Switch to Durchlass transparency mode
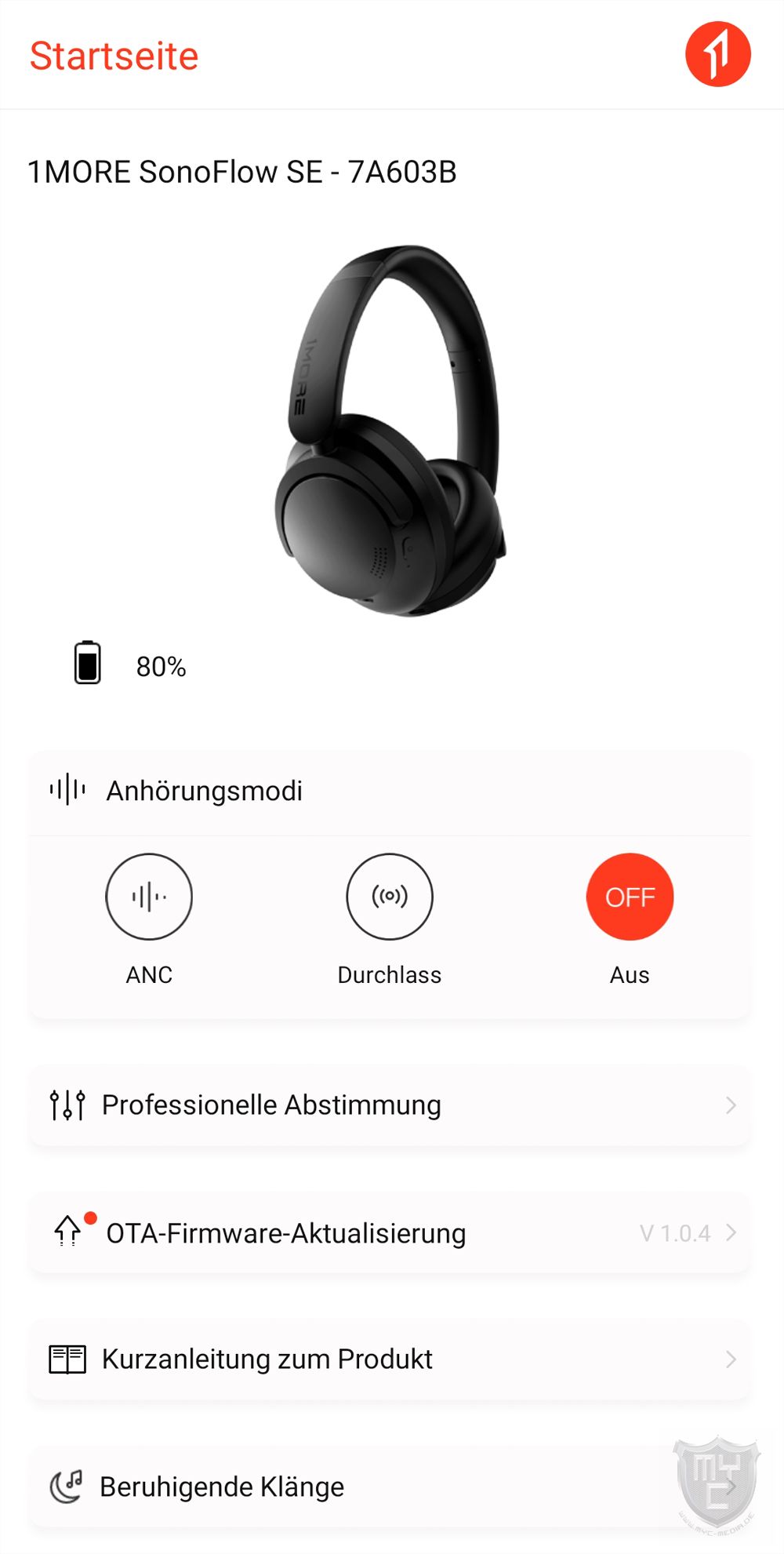The image size is (784, 1554). 390,897
